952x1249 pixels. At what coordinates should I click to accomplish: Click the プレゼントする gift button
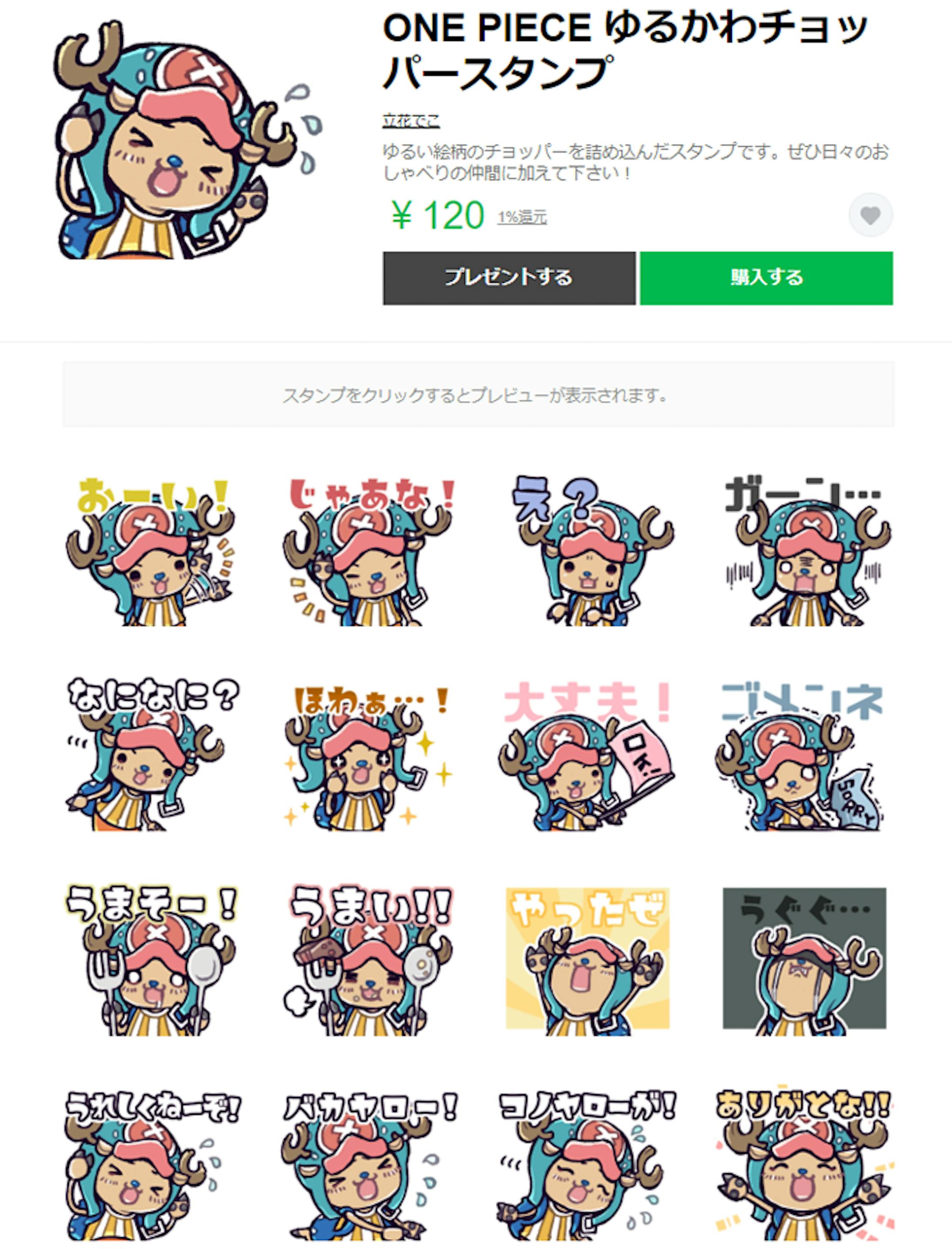click(508, 277)
